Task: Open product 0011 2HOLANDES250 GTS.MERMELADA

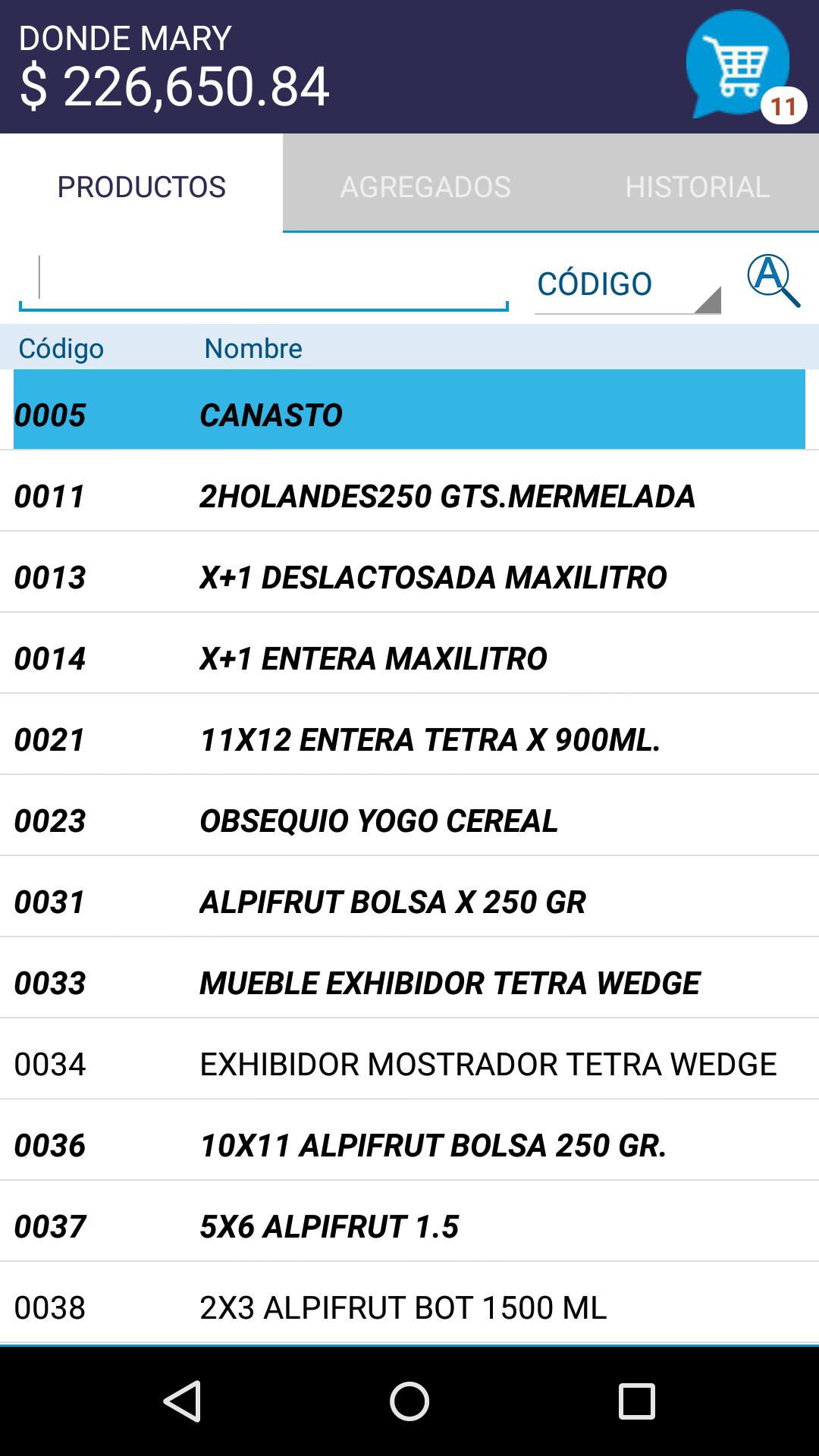Action: [409, 496]
